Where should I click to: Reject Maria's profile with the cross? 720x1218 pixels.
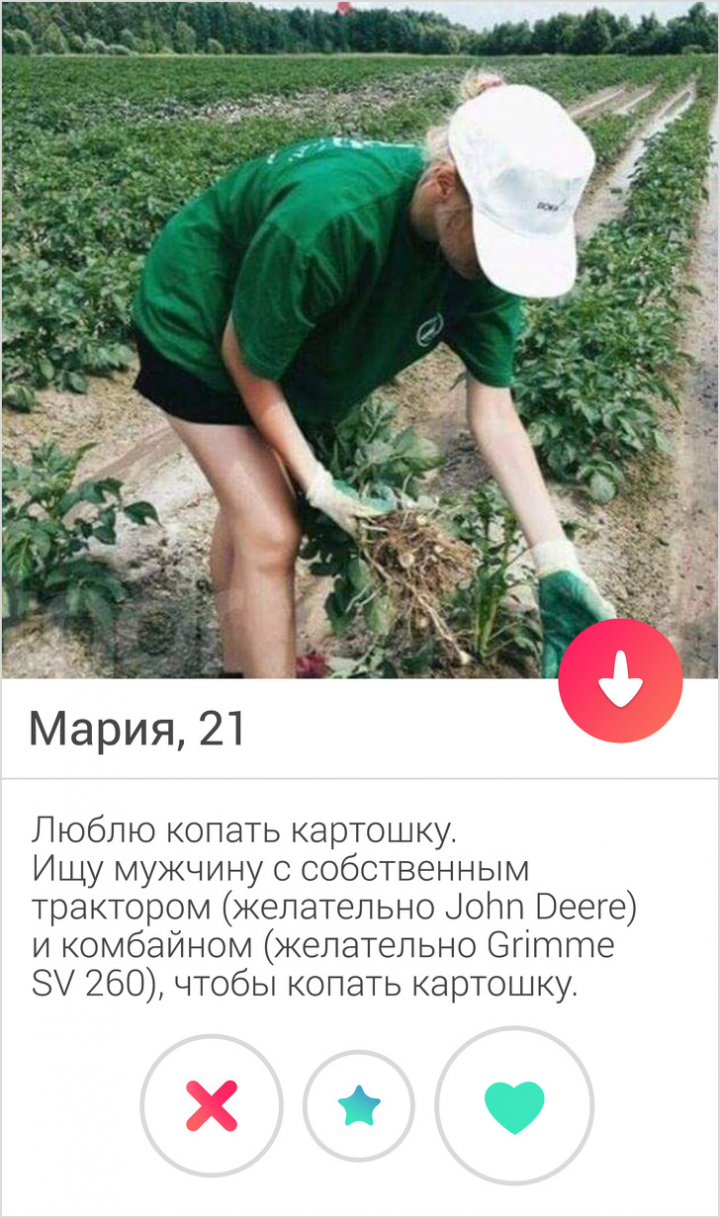(x=211, y=1106)
